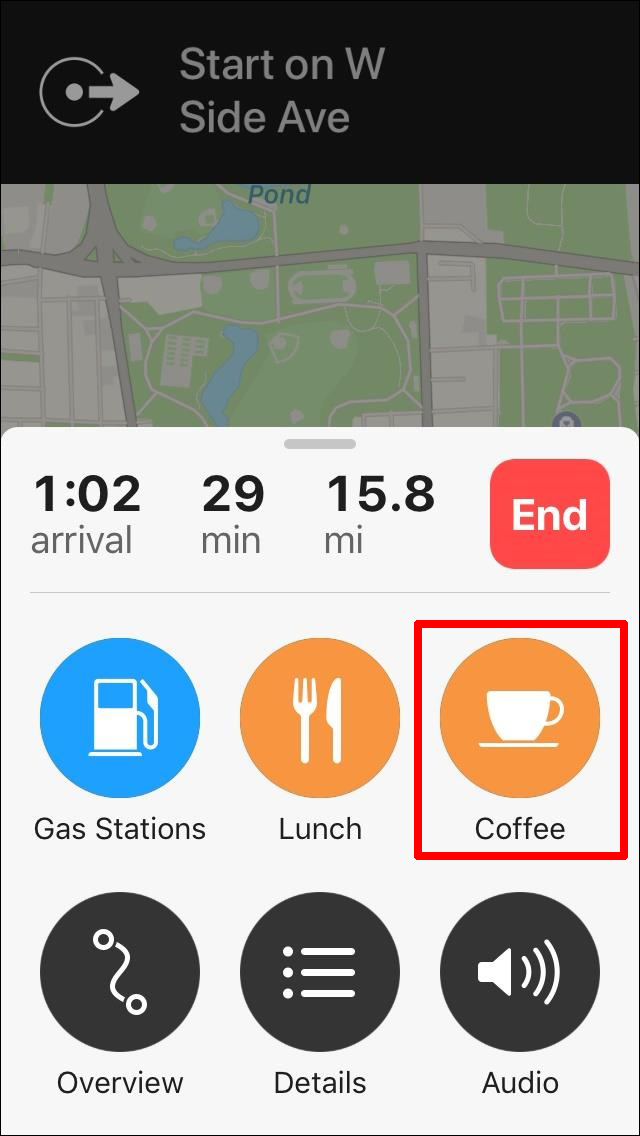The image size is (640, 1136).
Task: End the current navigation route
Action: (549, 513)
